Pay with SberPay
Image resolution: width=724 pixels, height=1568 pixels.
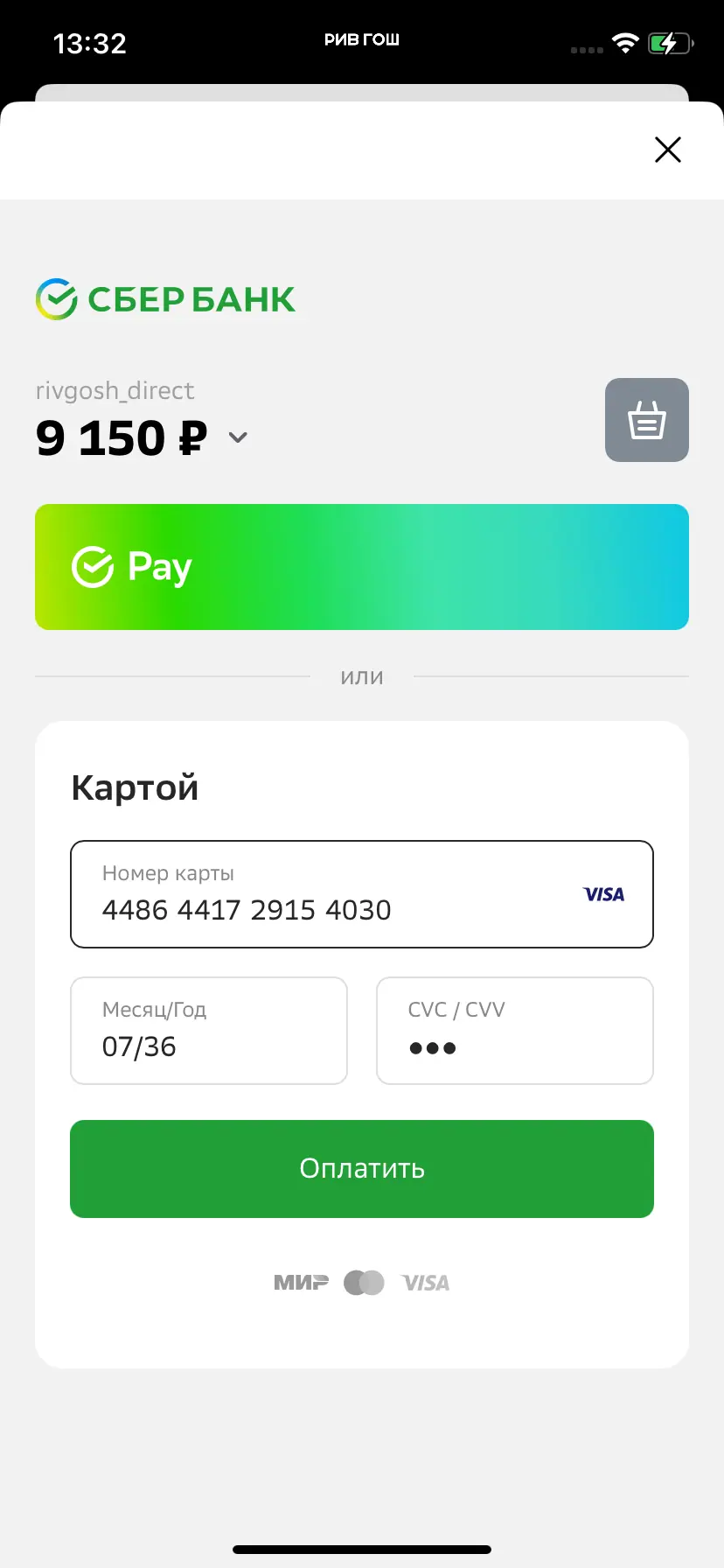[x=362, y=567]
